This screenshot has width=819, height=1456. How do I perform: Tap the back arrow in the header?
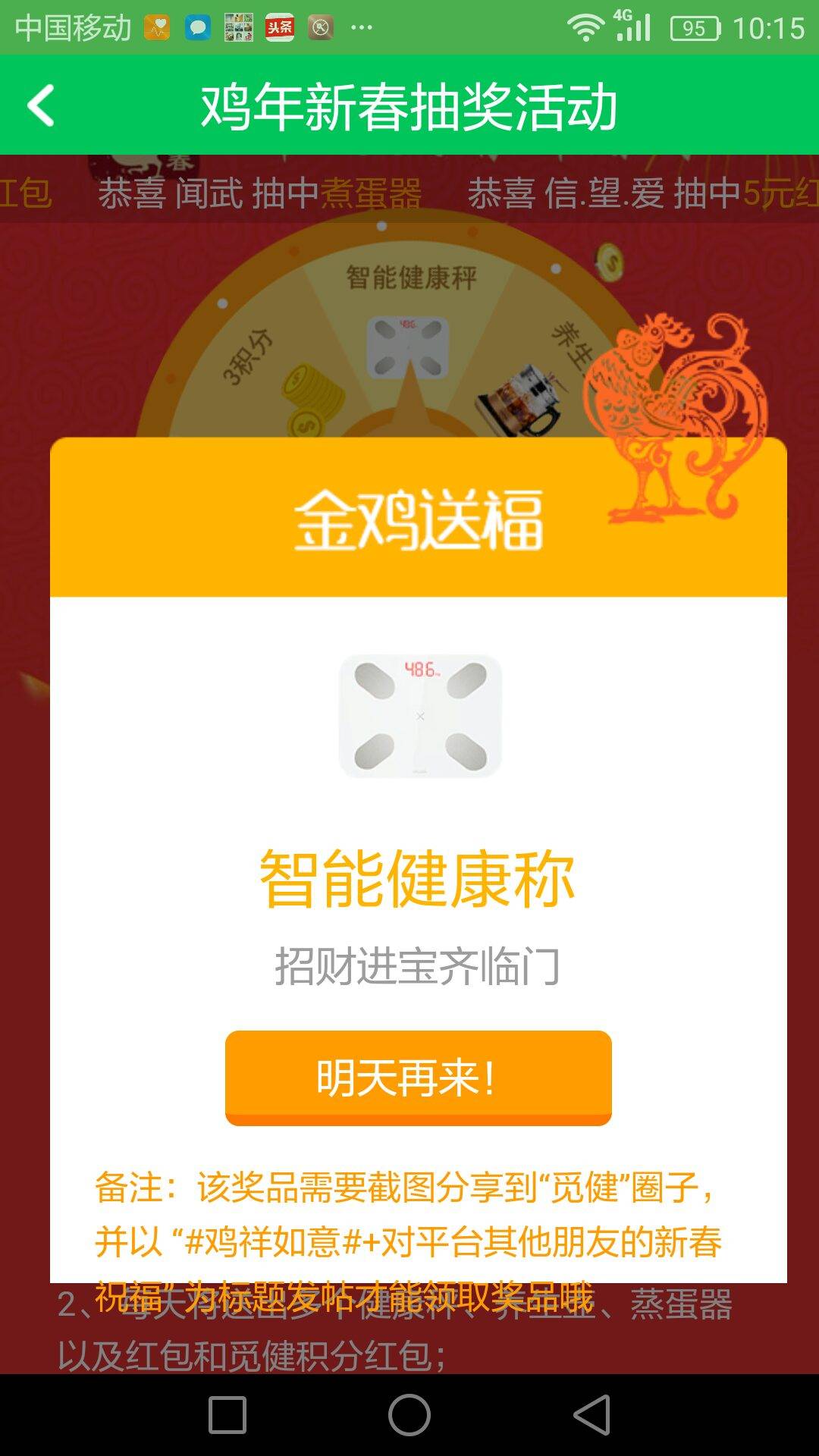click(x=41, y=105)
